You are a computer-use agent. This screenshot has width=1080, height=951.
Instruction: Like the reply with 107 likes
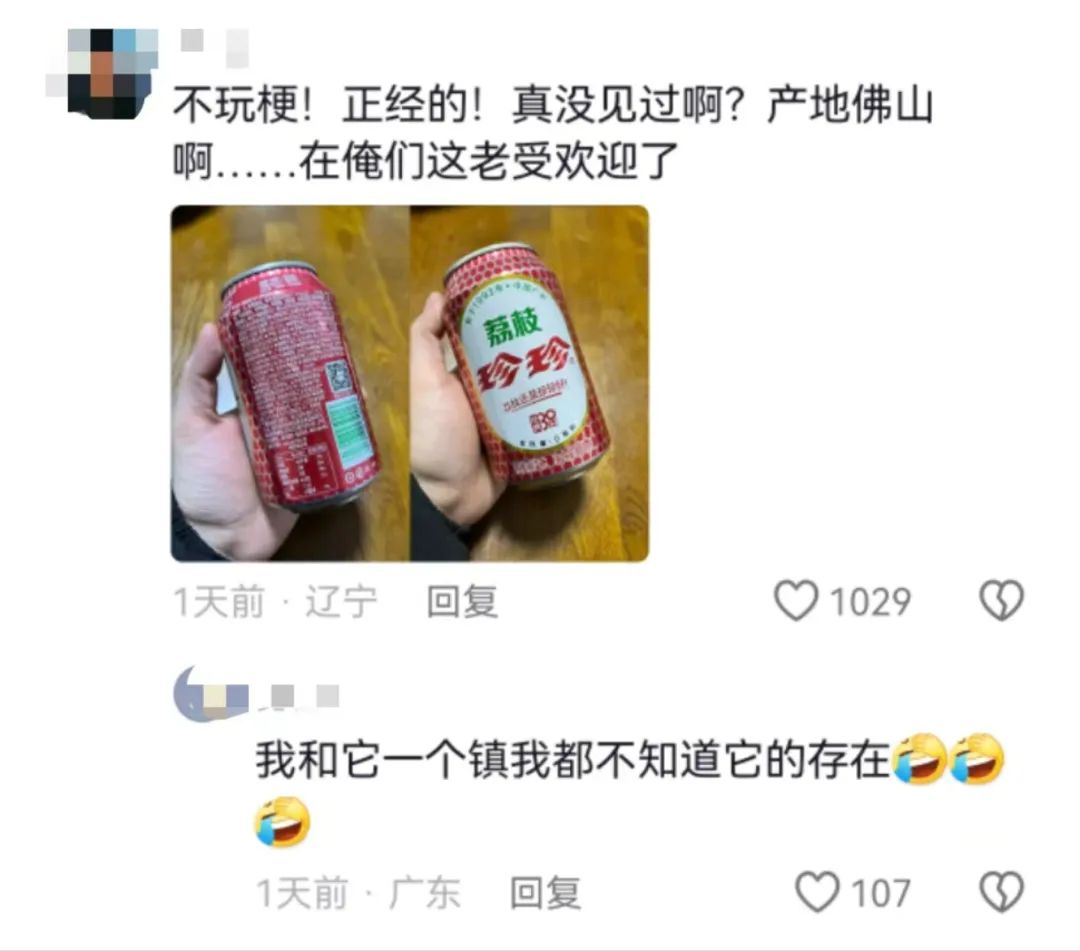pos(818,892)
